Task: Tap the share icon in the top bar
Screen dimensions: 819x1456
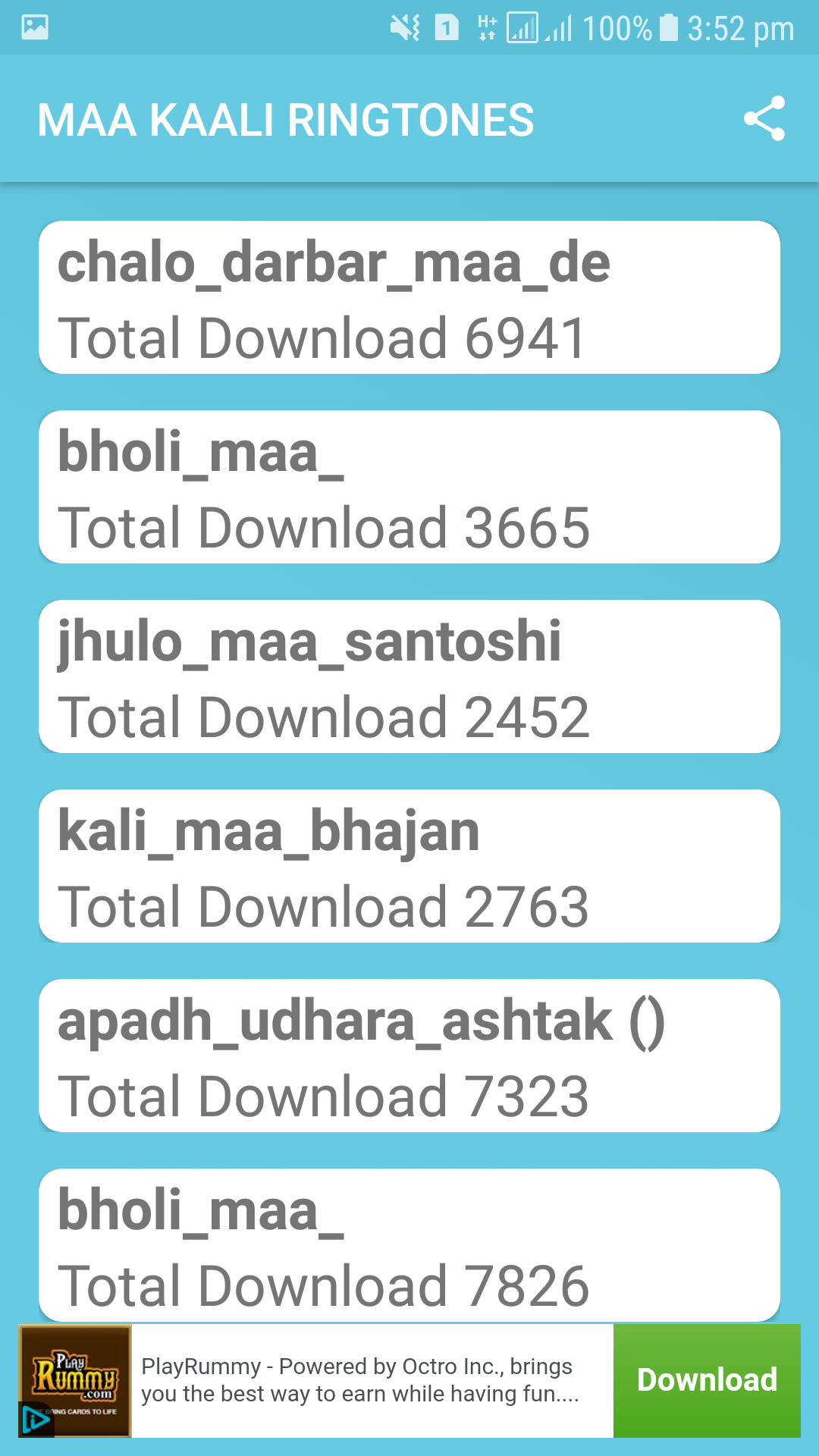Action: click(x=765, y=119)
